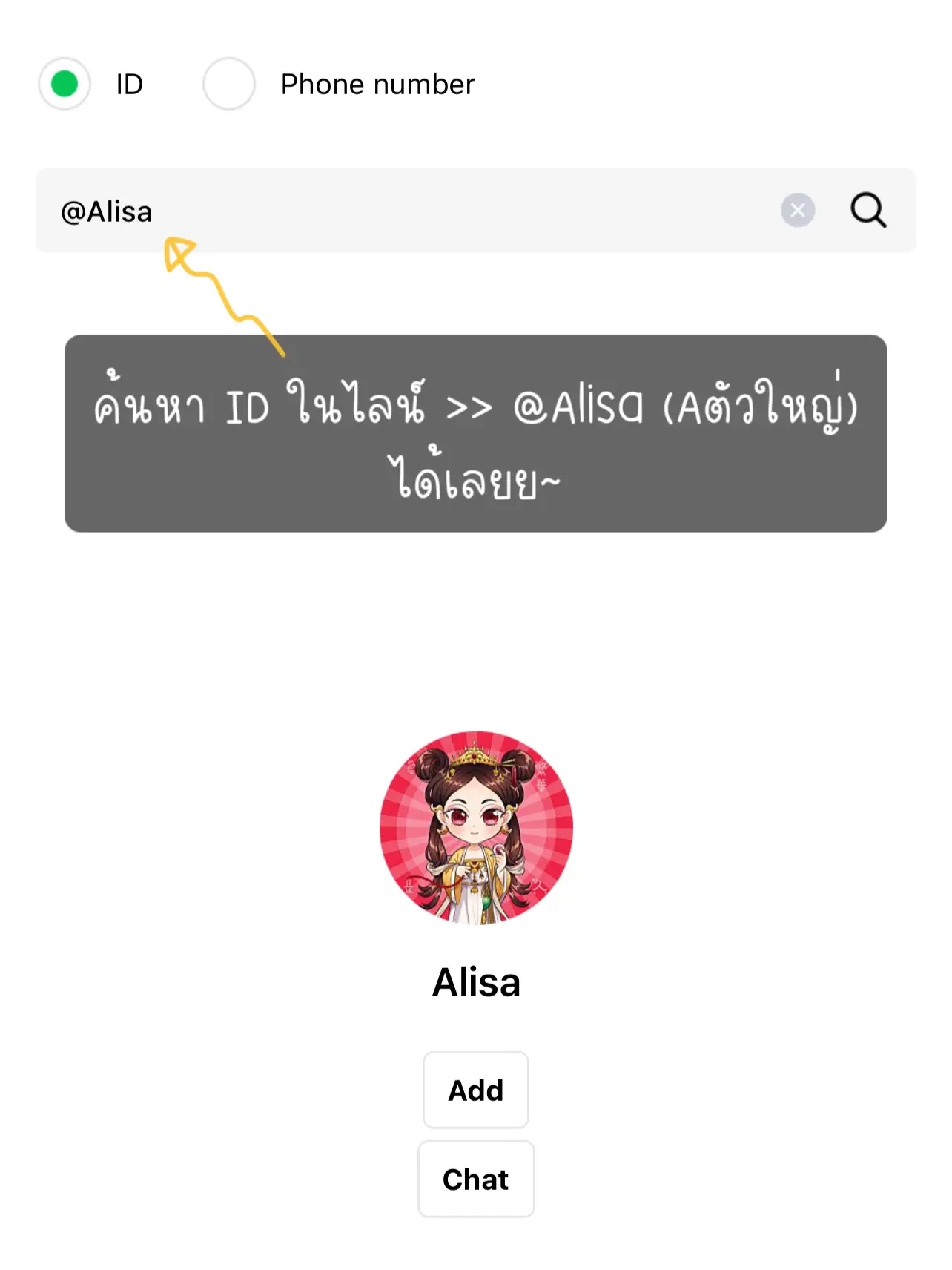Switch to Phone number search mode
952x1270 pixels.
(x=228, y=83)
